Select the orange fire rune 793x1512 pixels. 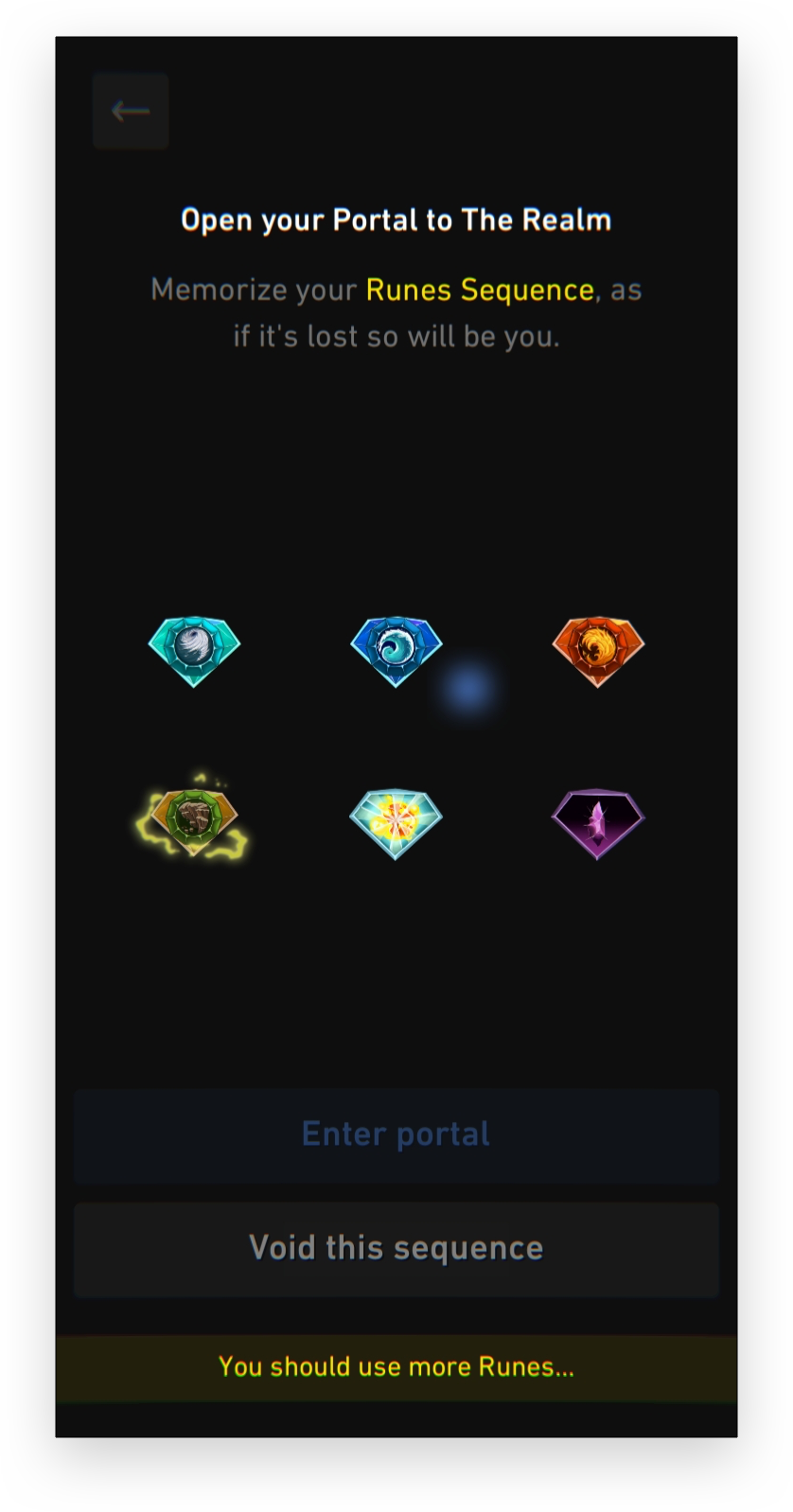click(598, 651)
